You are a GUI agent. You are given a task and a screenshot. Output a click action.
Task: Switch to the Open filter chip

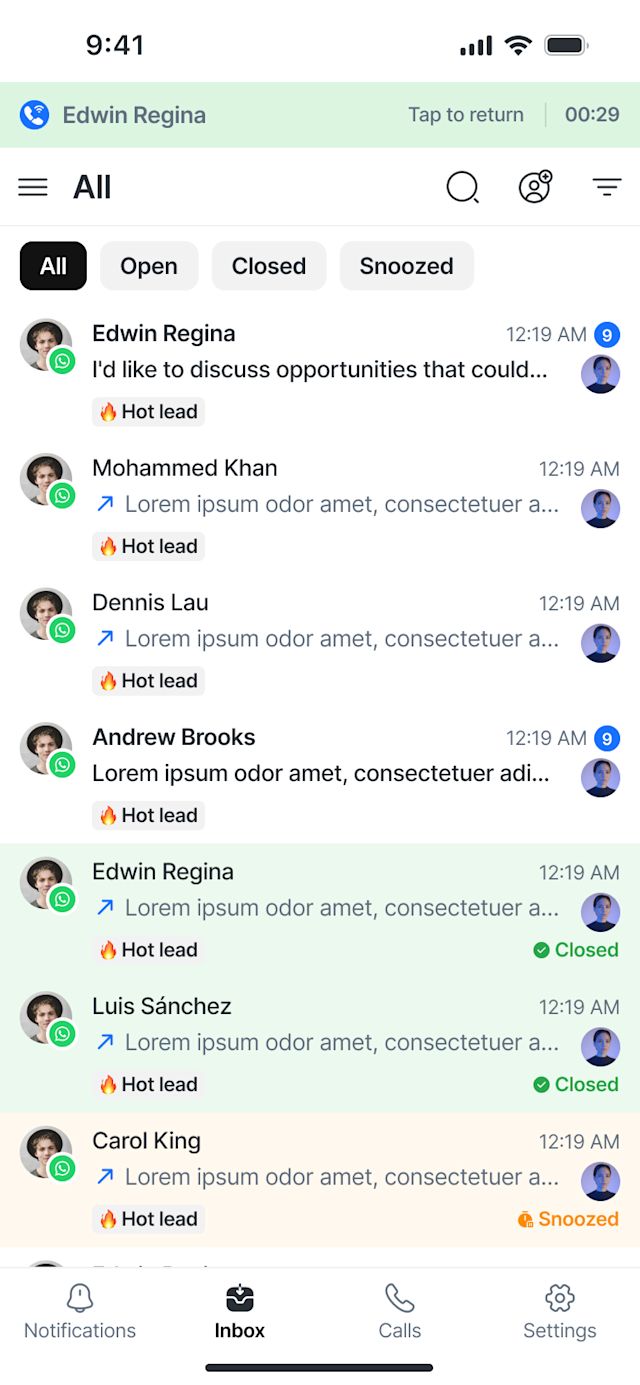tap(149, 266)
